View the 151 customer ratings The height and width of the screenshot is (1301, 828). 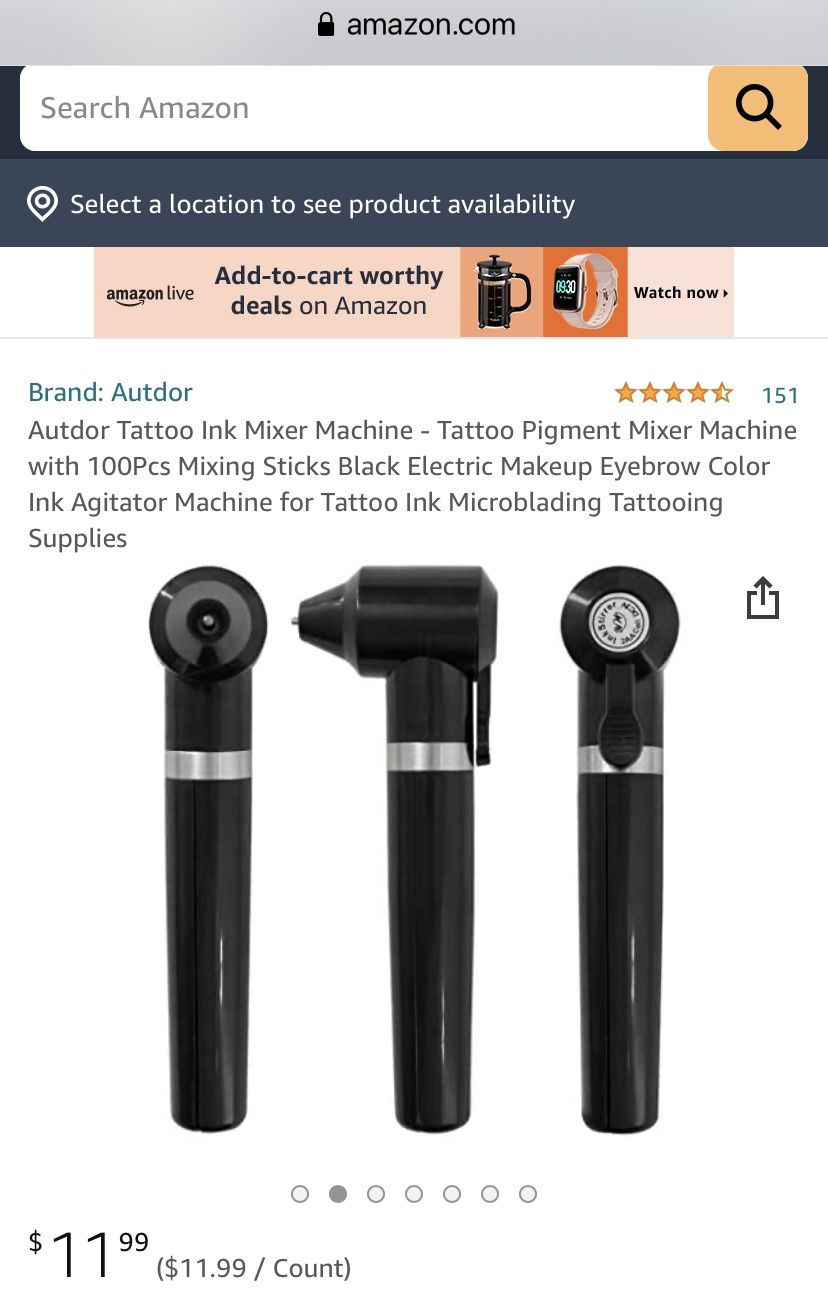(779, 395)
